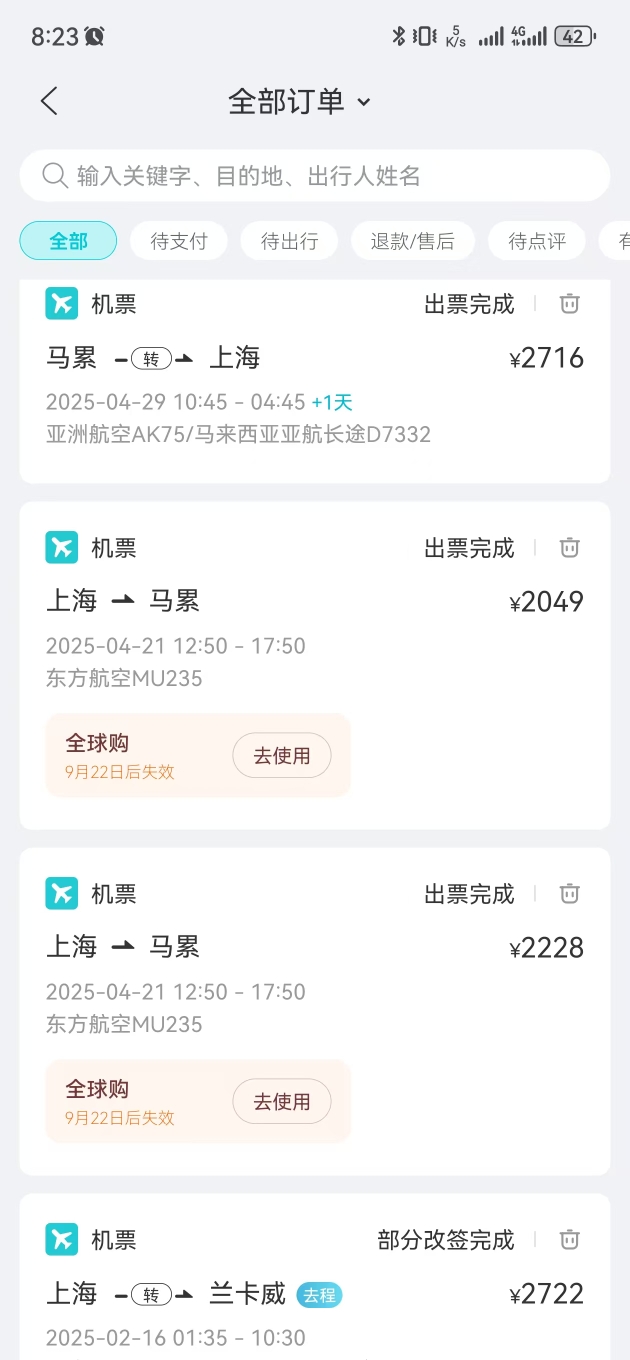Expand the 全部订单 dropdown title

click(x=299, y=101)
